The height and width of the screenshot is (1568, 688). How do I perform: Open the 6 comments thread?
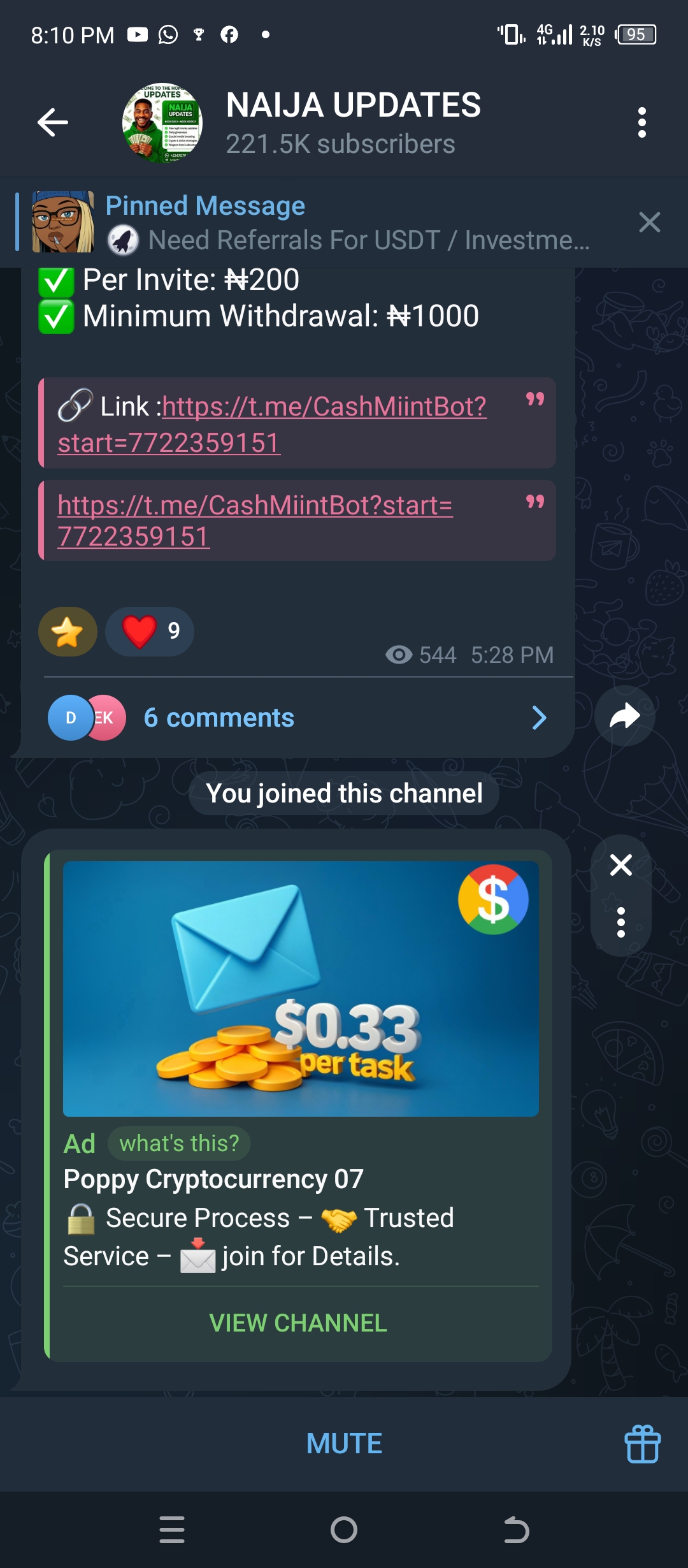[x=219, y=718]
